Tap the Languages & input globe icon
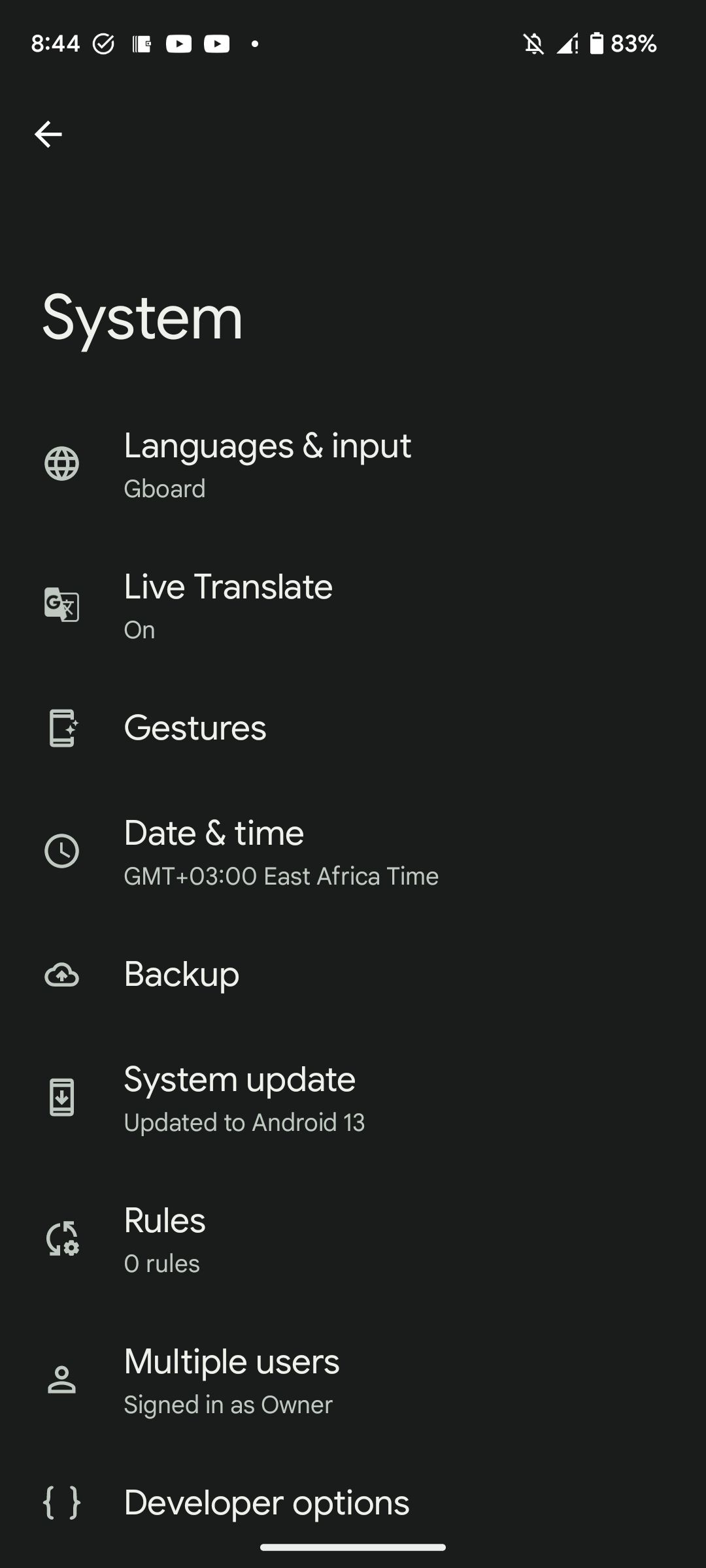Screen dimensions: 706x1568 tap(62, 464)
